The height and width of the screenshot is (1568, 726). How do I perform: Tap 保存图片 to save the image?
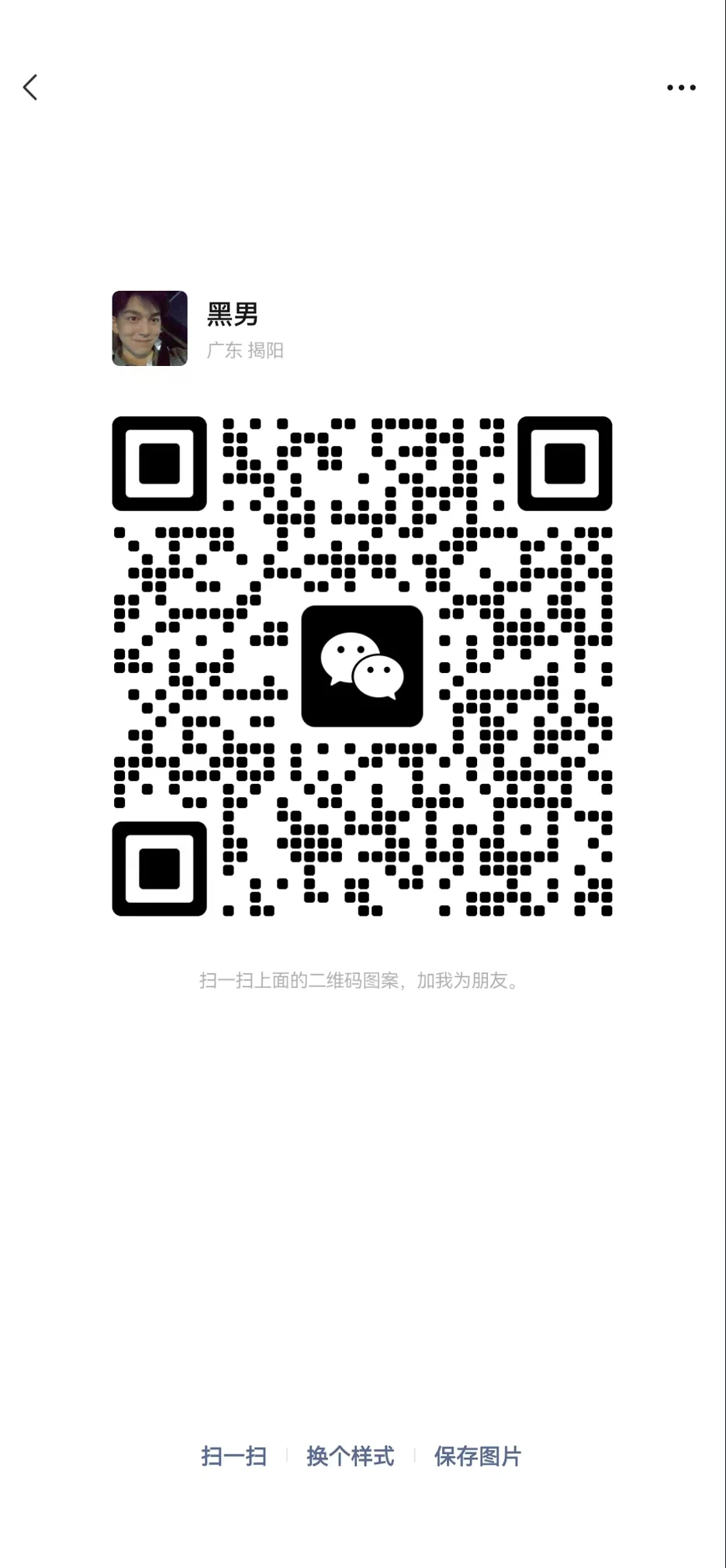[478, 1456]
